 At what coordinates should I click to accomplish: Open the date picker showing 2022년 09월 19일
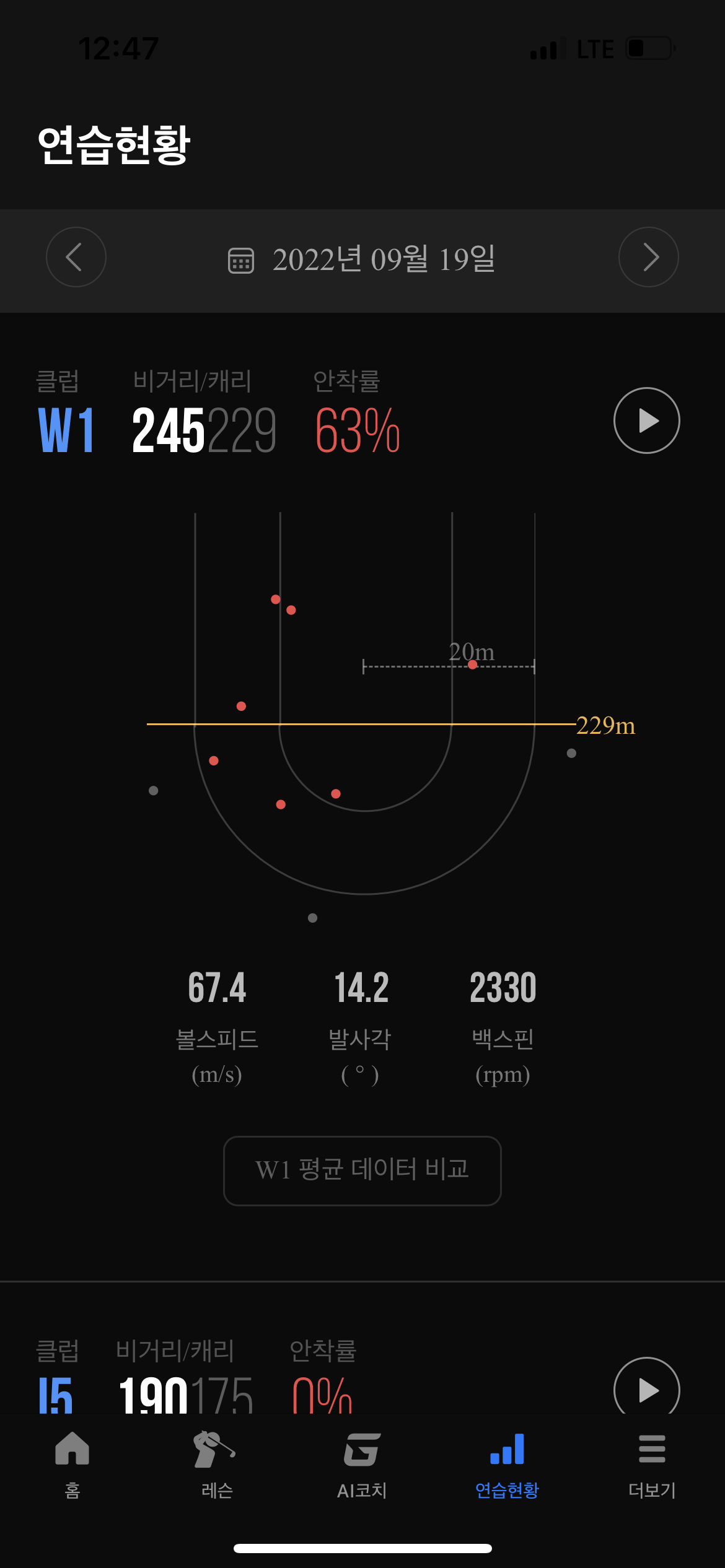[x=362, y=259]
